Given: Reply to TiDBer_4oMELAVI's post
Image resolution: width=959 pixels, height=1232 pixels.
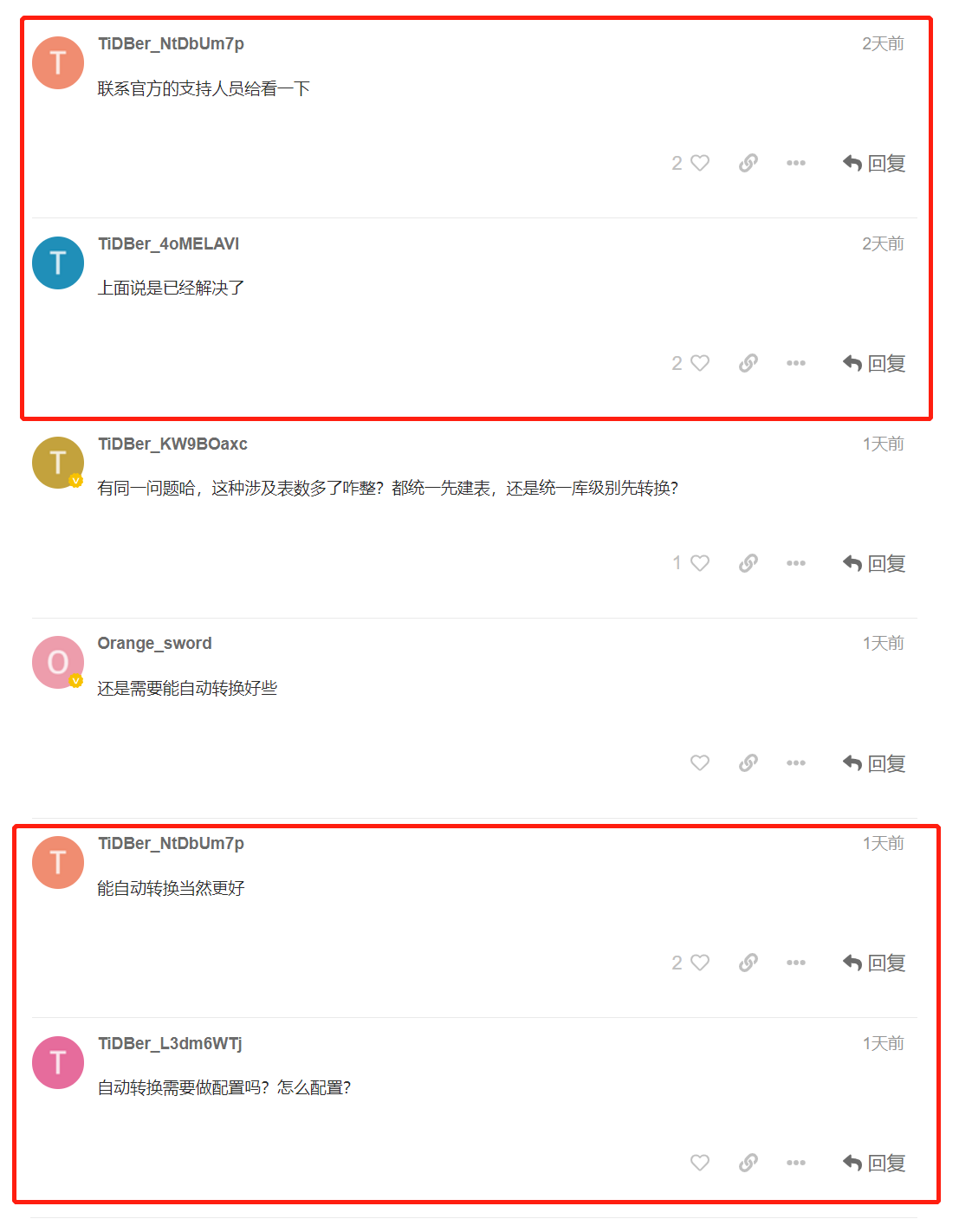Looking at the screenshot, I should point(874,363).
